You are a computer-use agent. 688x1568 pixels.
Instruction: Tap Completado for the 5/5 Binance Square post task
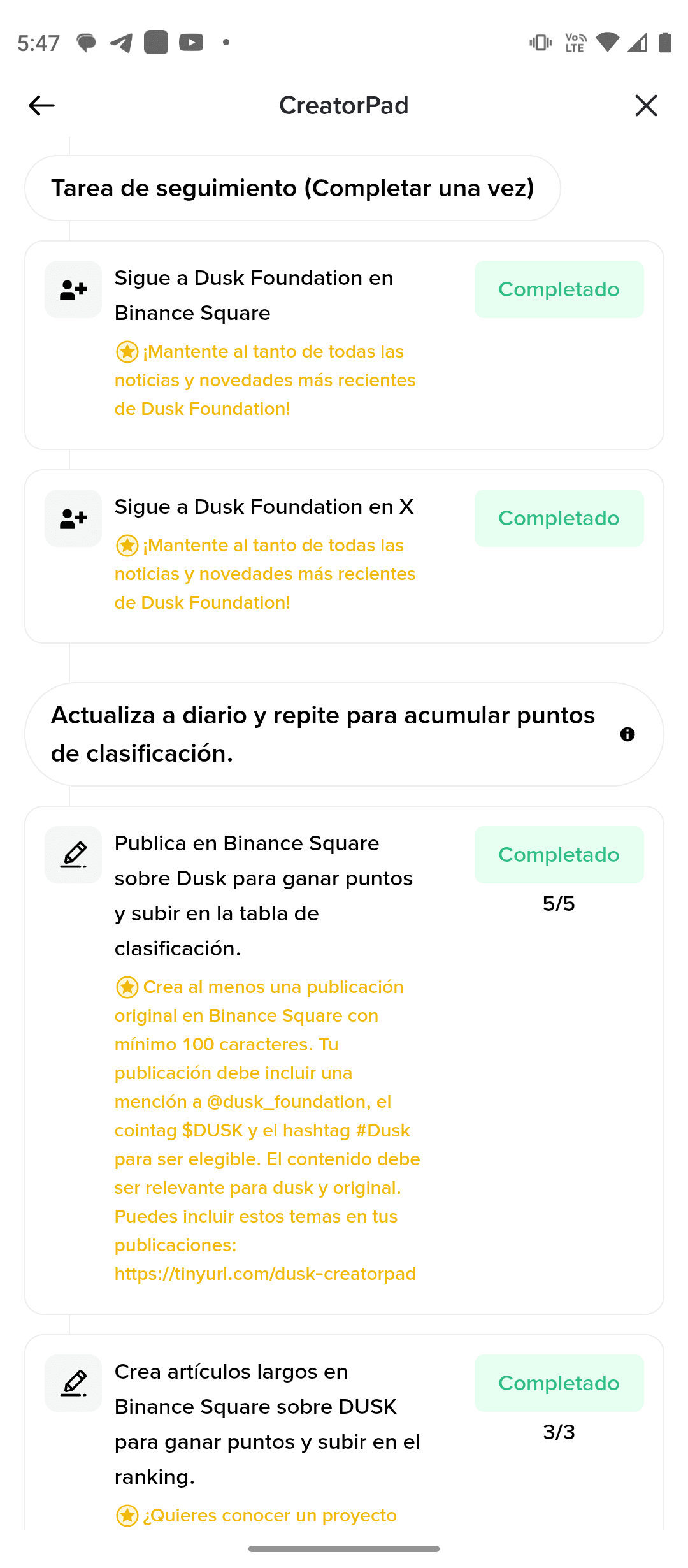click(559, 855)
